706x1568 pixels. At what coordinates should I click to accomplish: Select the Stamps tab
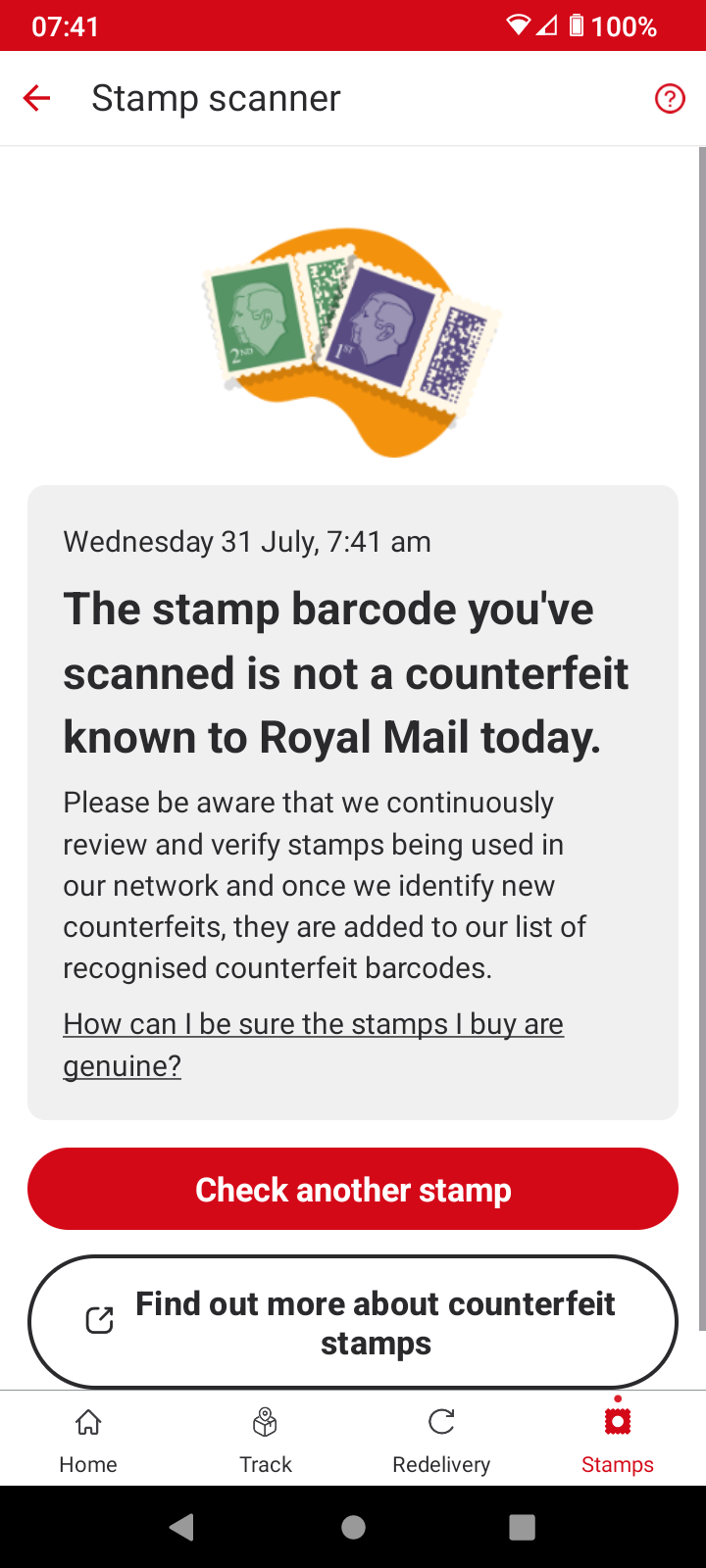click(618, 1440)
